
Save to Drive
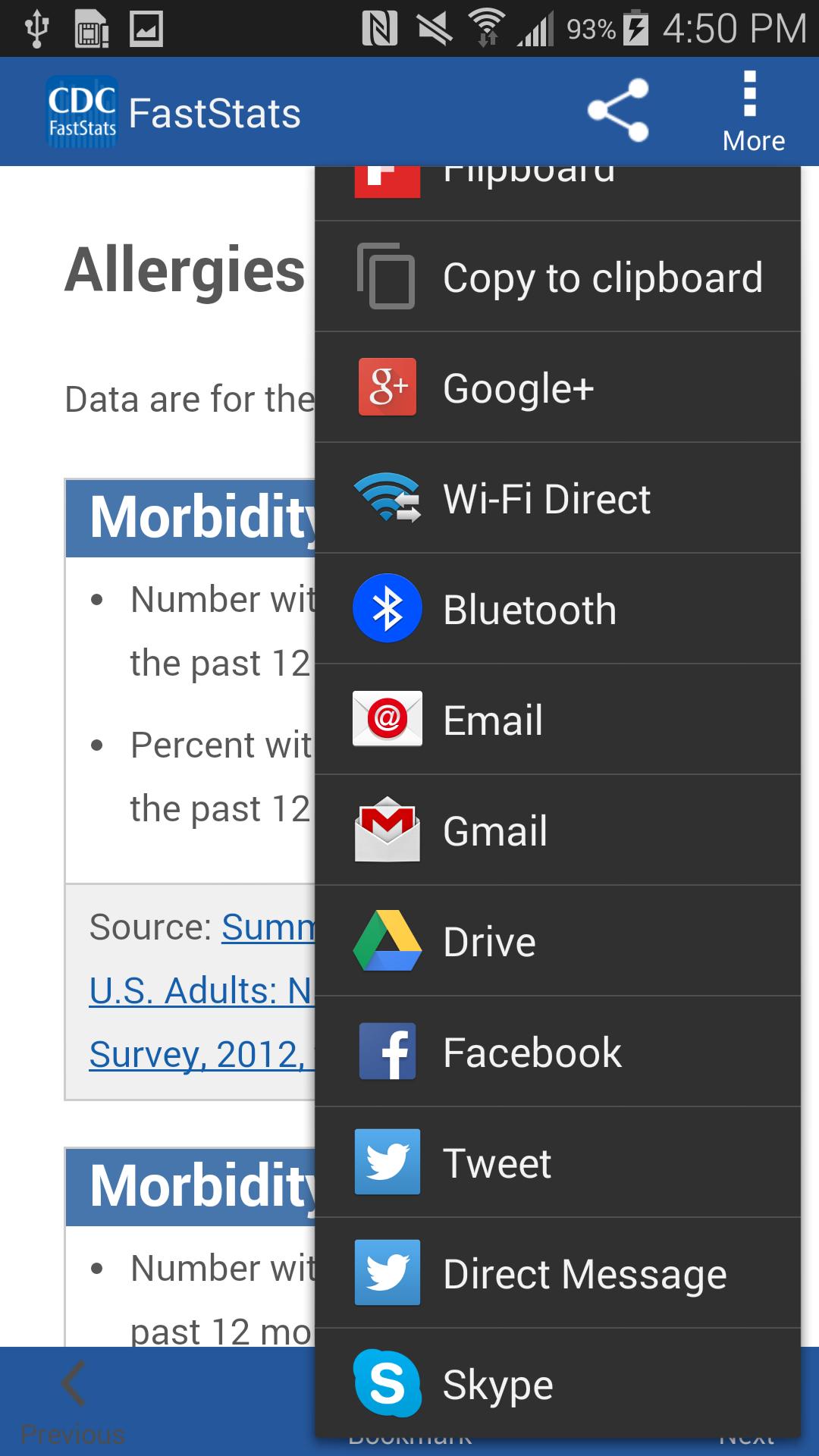click(557, 941)
